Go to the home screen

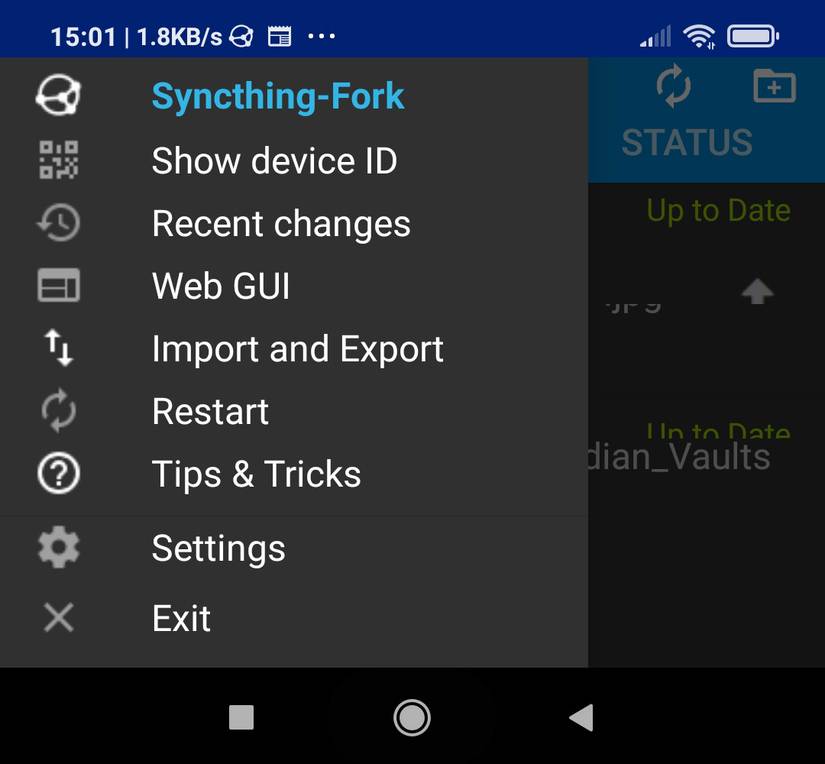pyautogui.click(x=412, y=717)
